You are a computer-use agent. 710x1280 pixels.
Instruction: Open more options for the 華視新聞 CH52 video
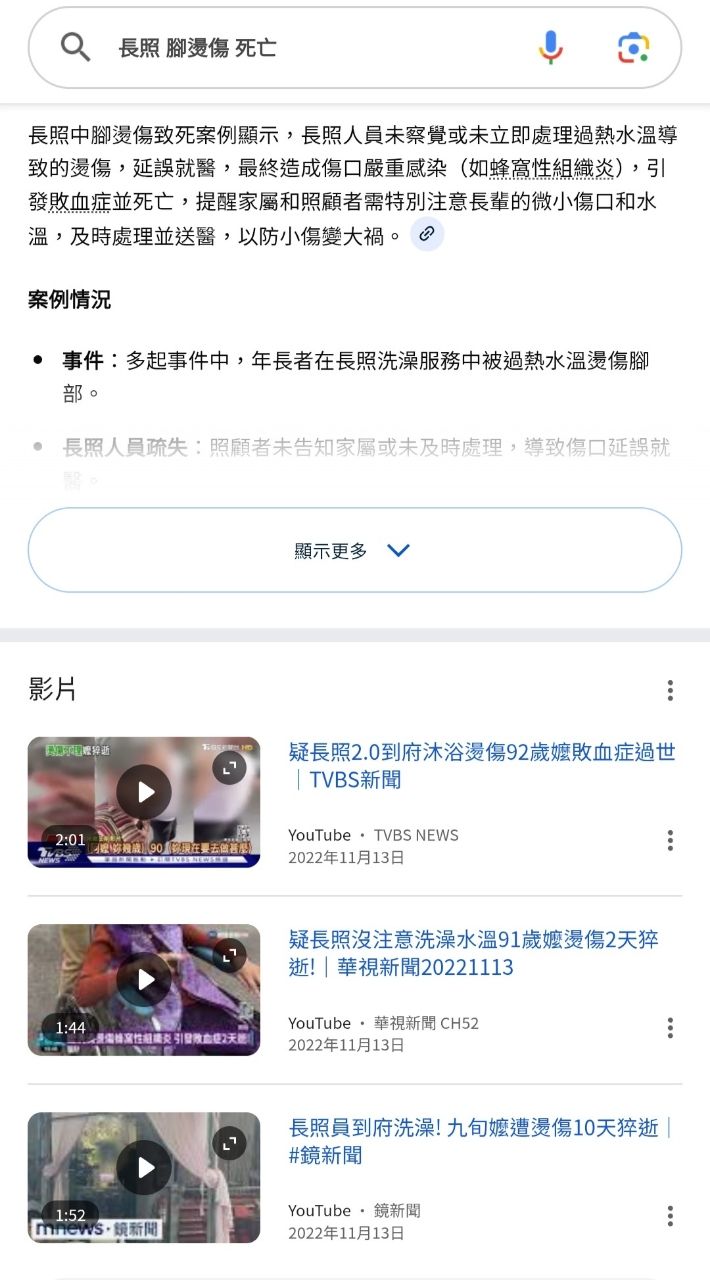[x=670, y=1028]
